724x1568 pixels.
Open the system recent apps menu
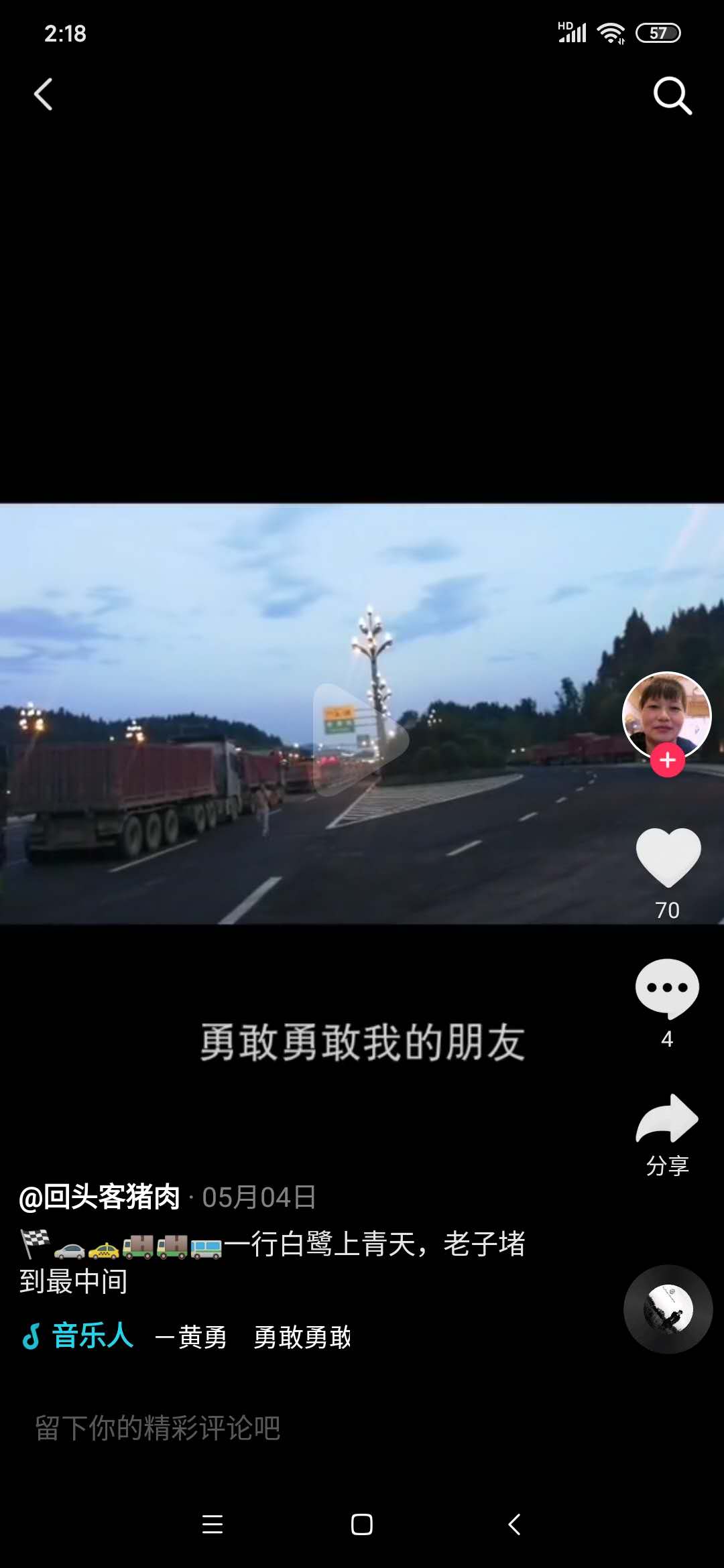click(x=213, y=1524)
